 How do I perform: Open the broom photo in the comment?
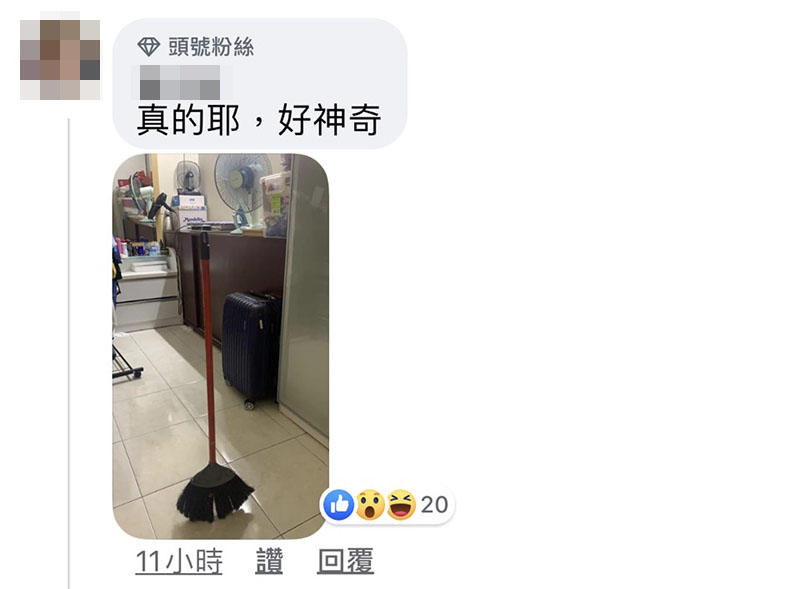[220, 345]
